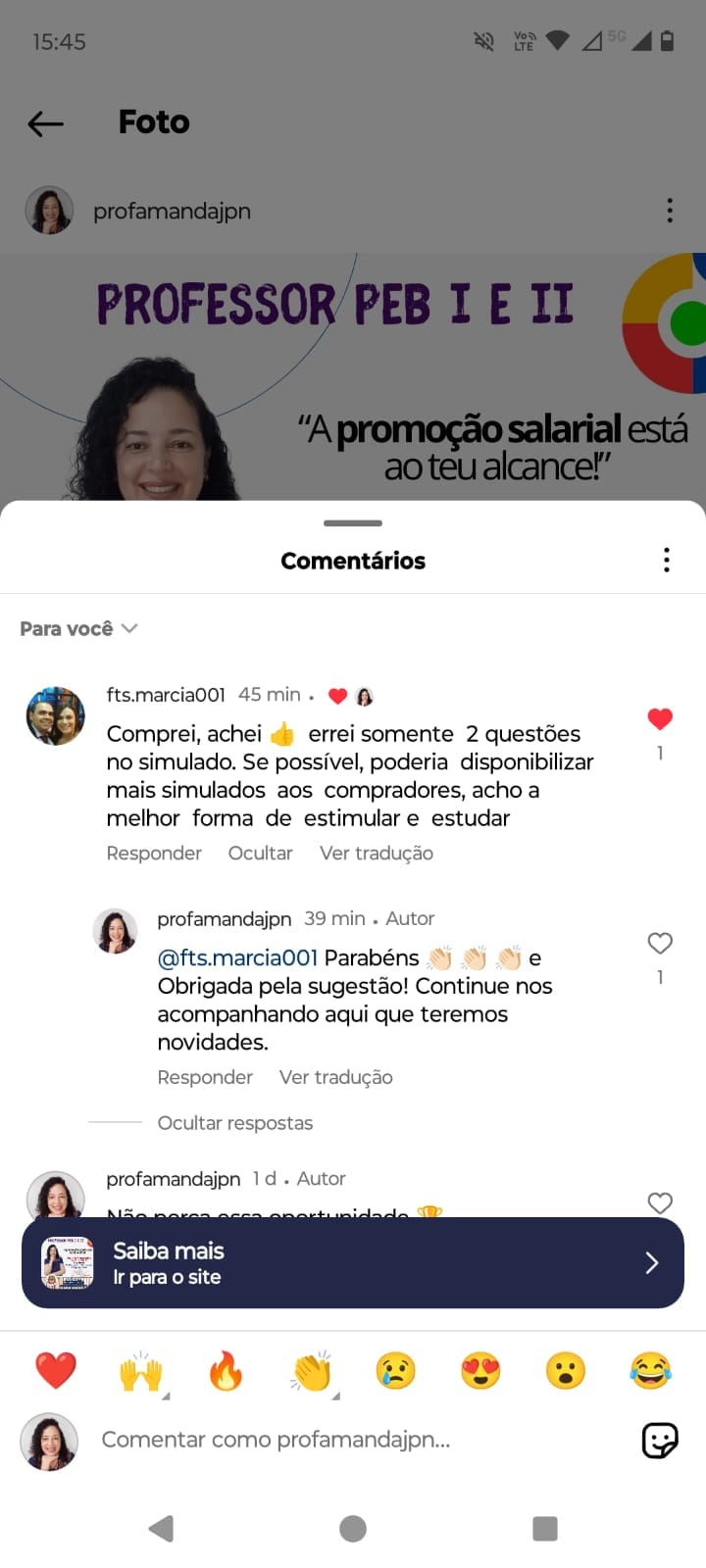Open the sticker picker beside the comment field
Image resolution: width=706 pixels, height=1568 pixels.
pyautogui.click(x=660, y=1441)
